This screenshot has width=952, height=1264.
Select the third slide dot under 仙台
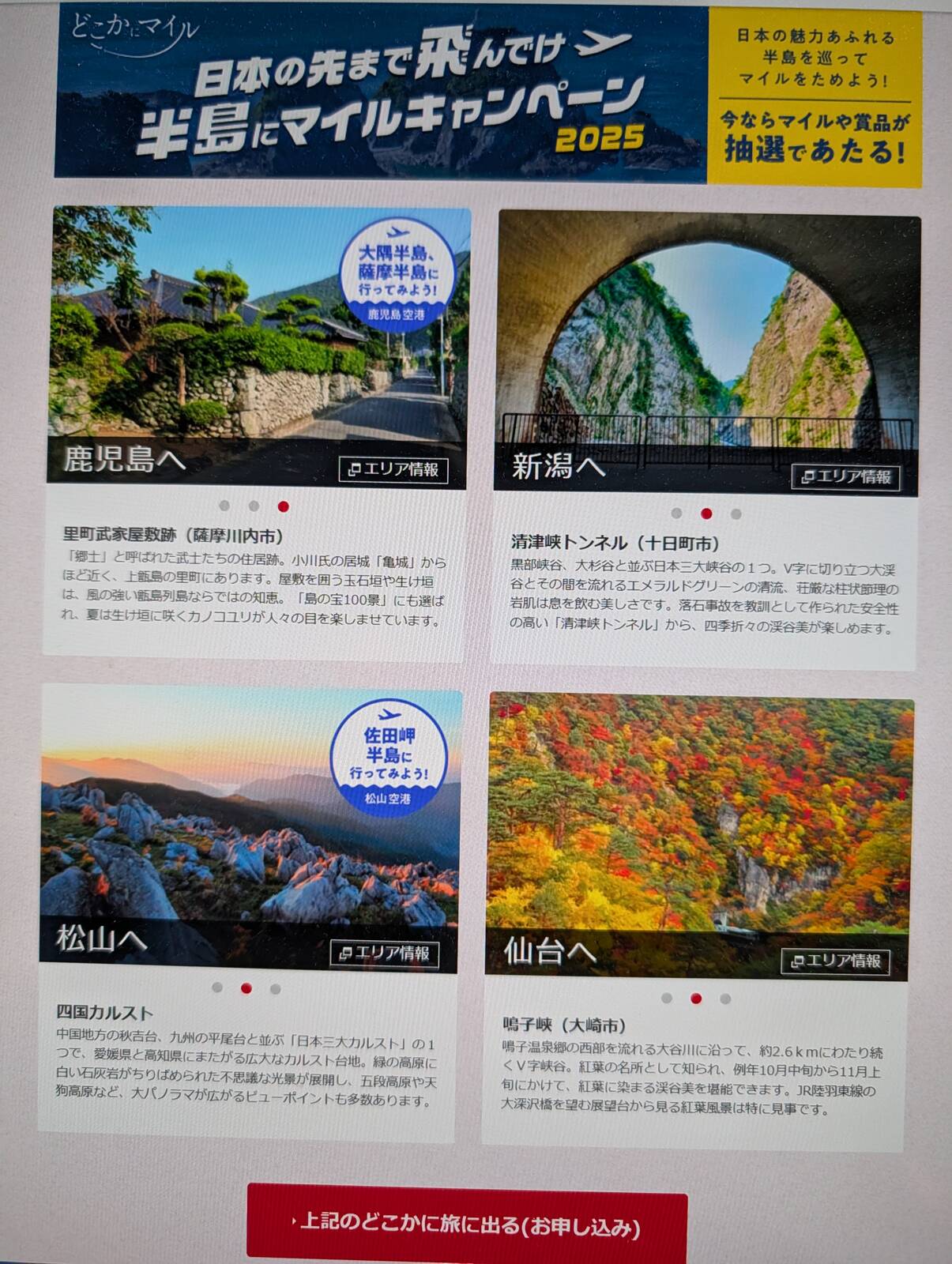pyautogui.click(x=725, y=999)
